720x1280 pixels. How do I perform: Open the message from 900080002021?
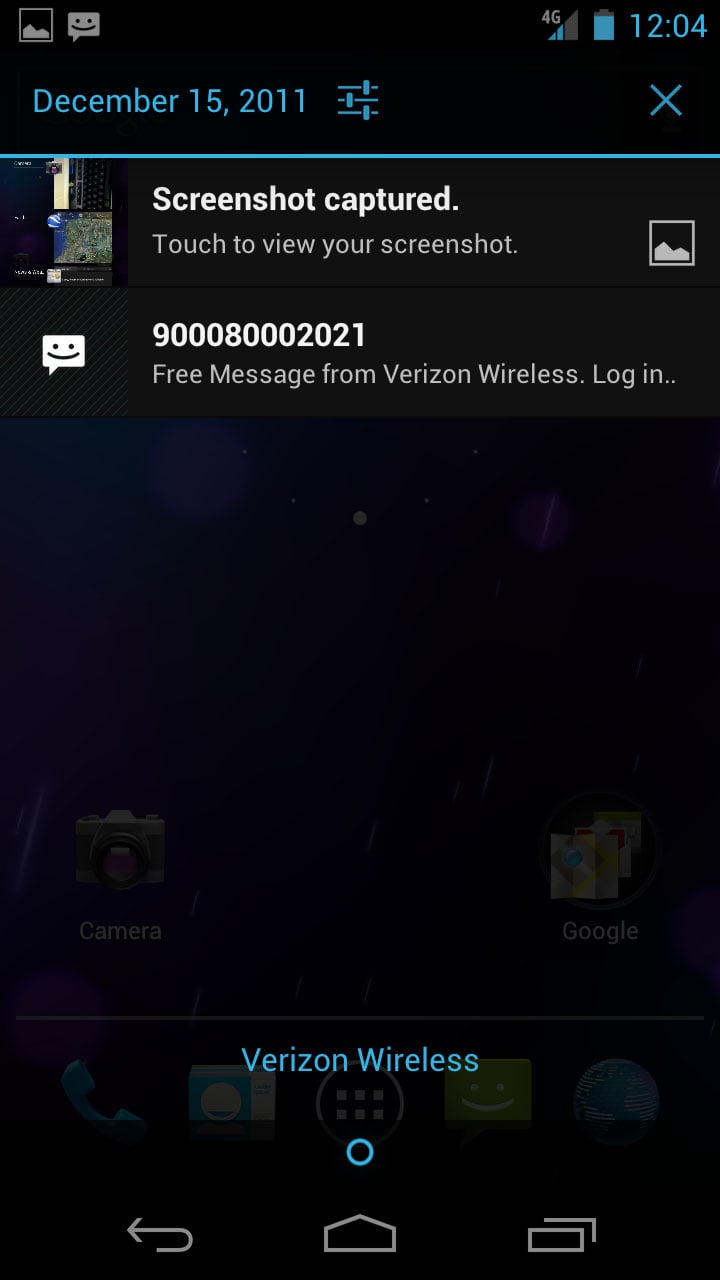360,353
